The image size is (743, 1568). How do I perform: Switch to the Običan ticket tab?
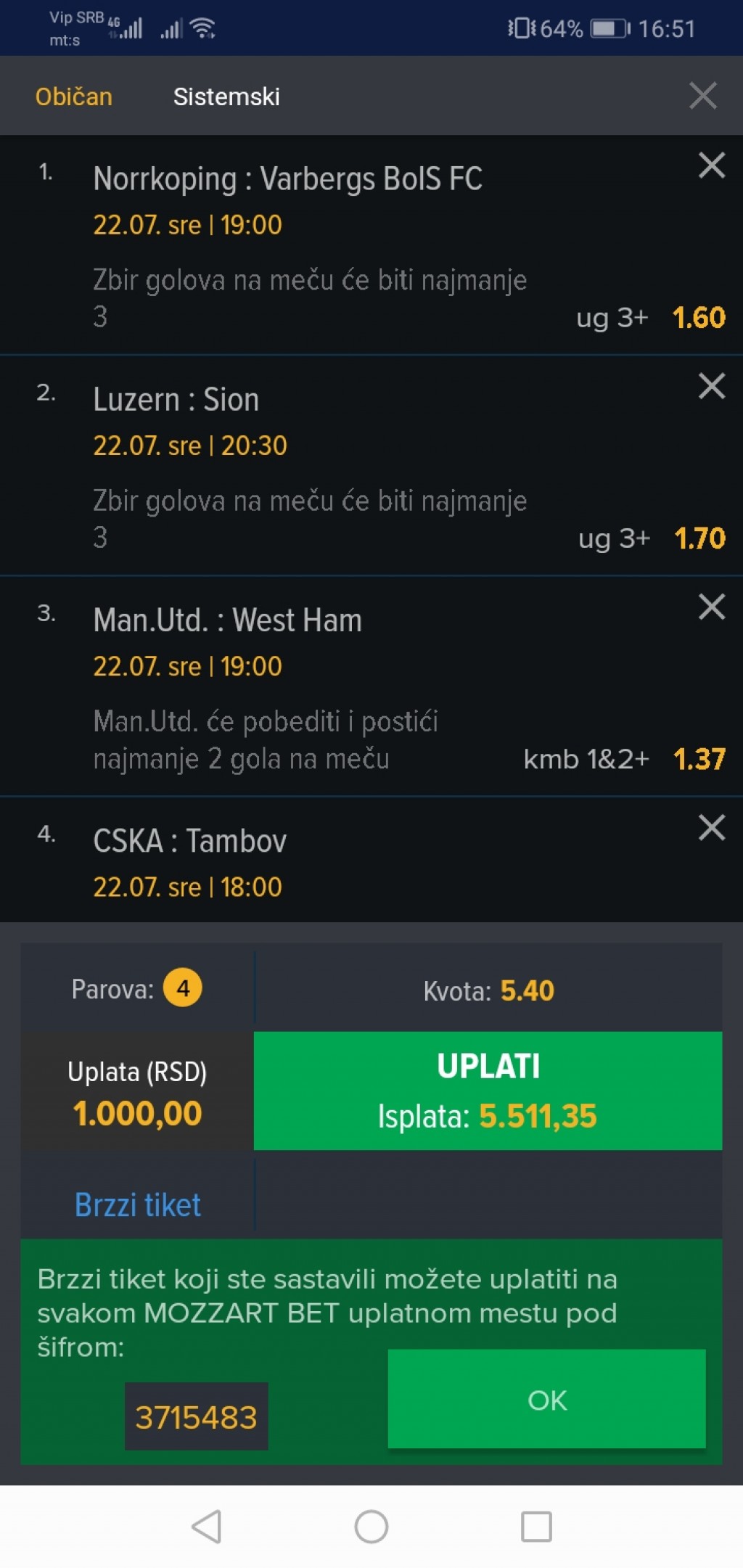click(x=74, y=97)
